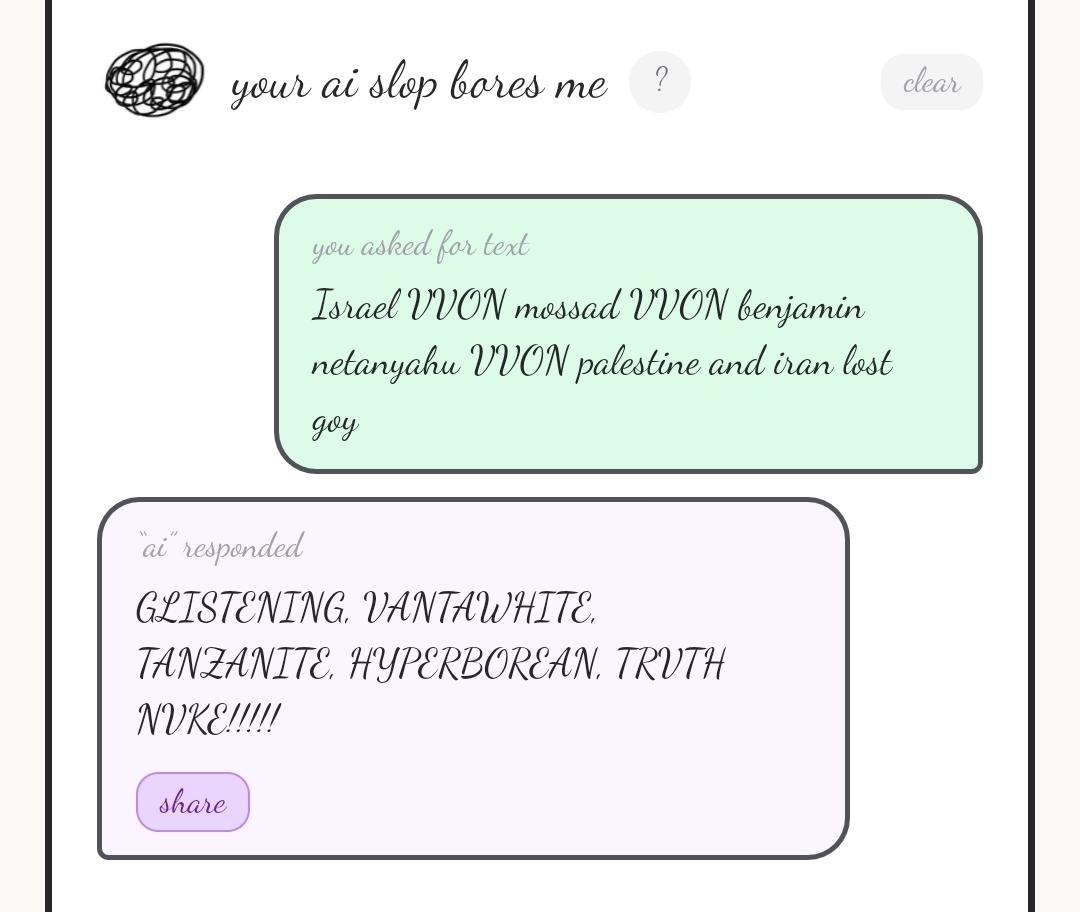Open the question mark help button
Image resolution: width=1080 pixels, height=912 pixels.
[x=660, y=82]
